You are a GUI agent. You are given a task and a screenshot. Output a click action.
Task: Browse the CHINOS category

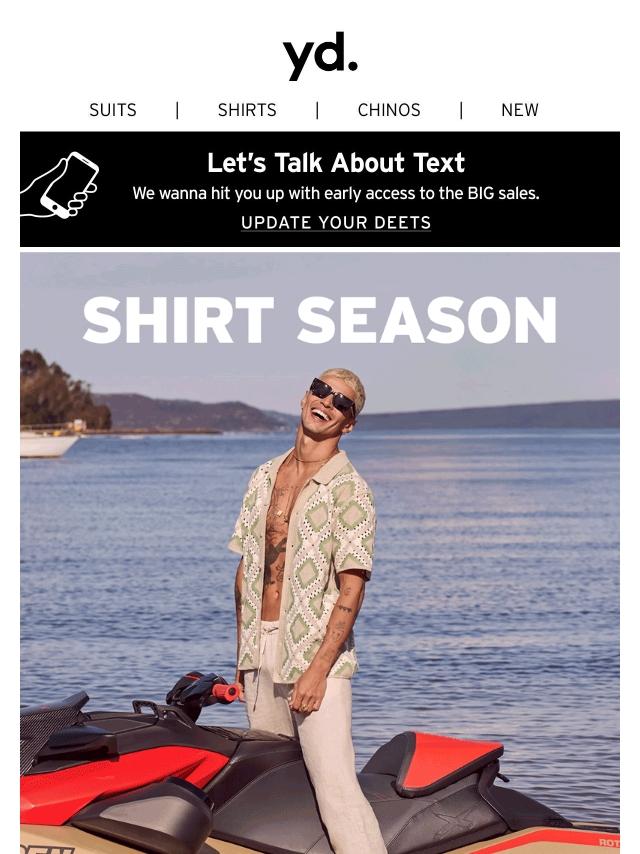tap(389, 110)
